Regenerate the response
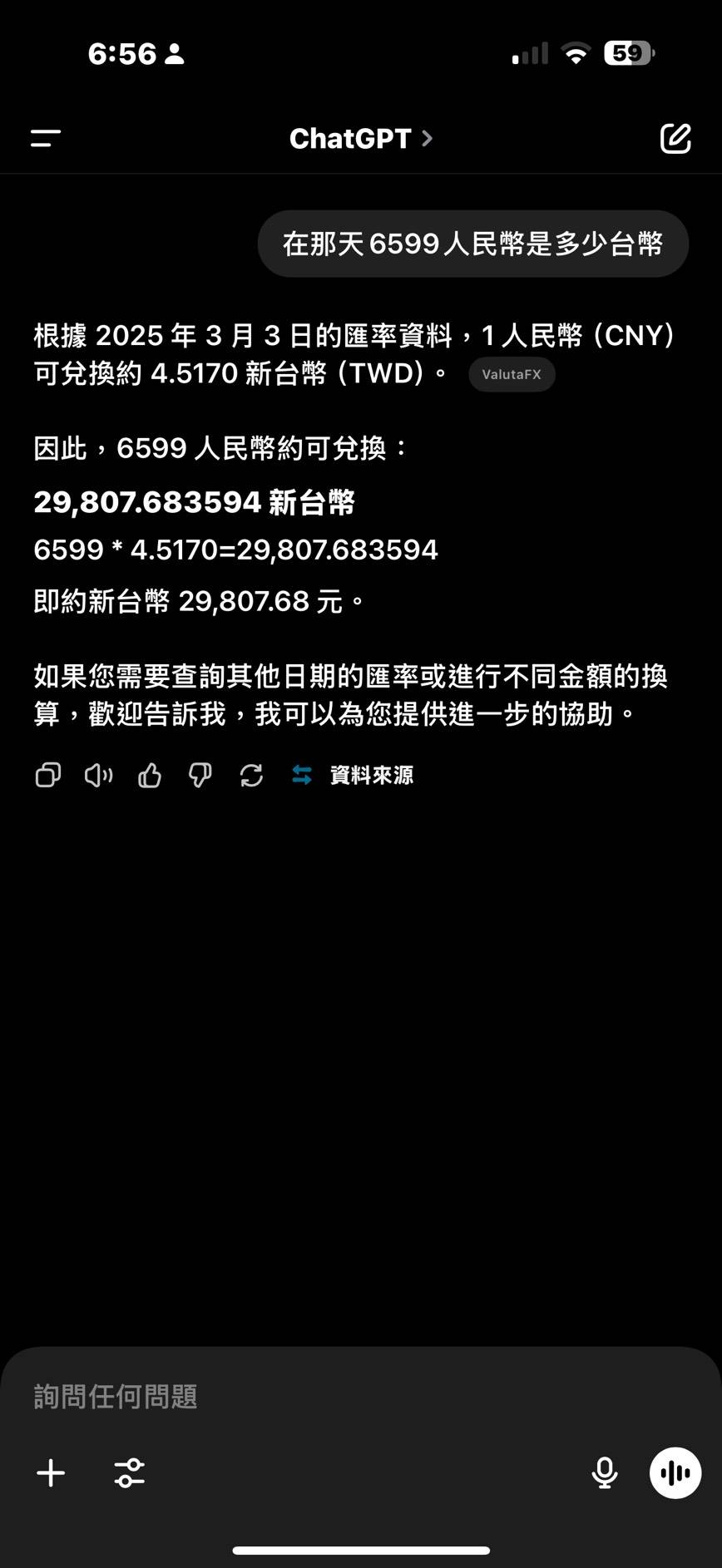 point(251,775)
